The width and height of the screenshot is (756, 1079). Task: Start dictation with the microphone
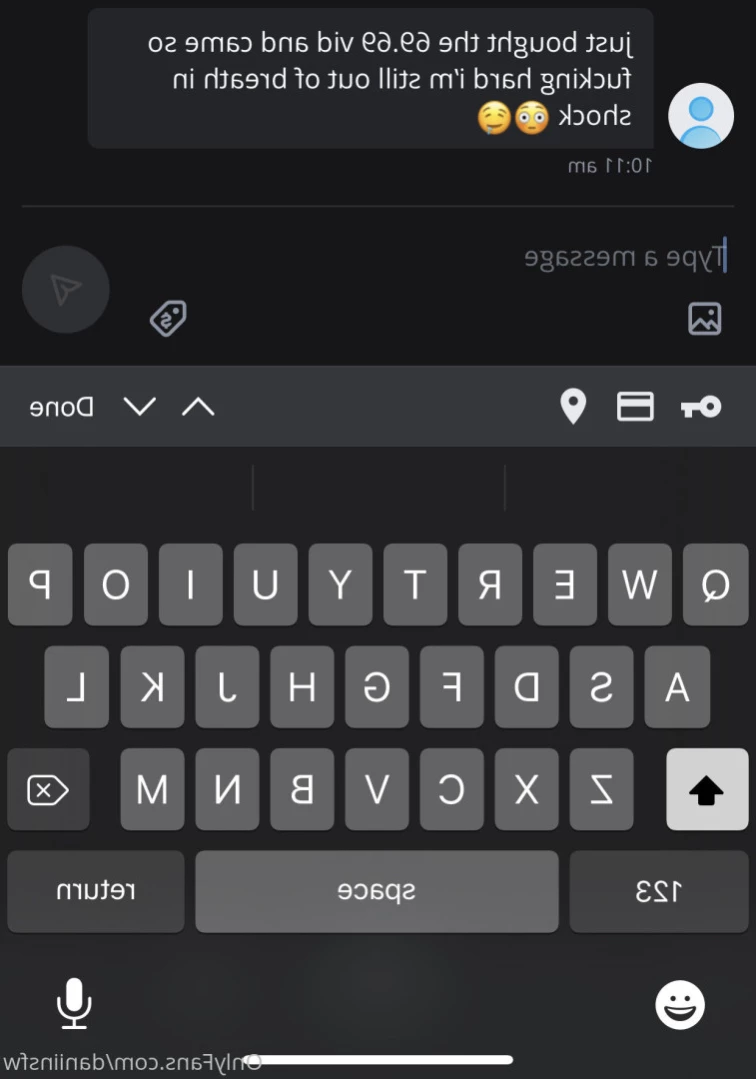coord(74,1004)
